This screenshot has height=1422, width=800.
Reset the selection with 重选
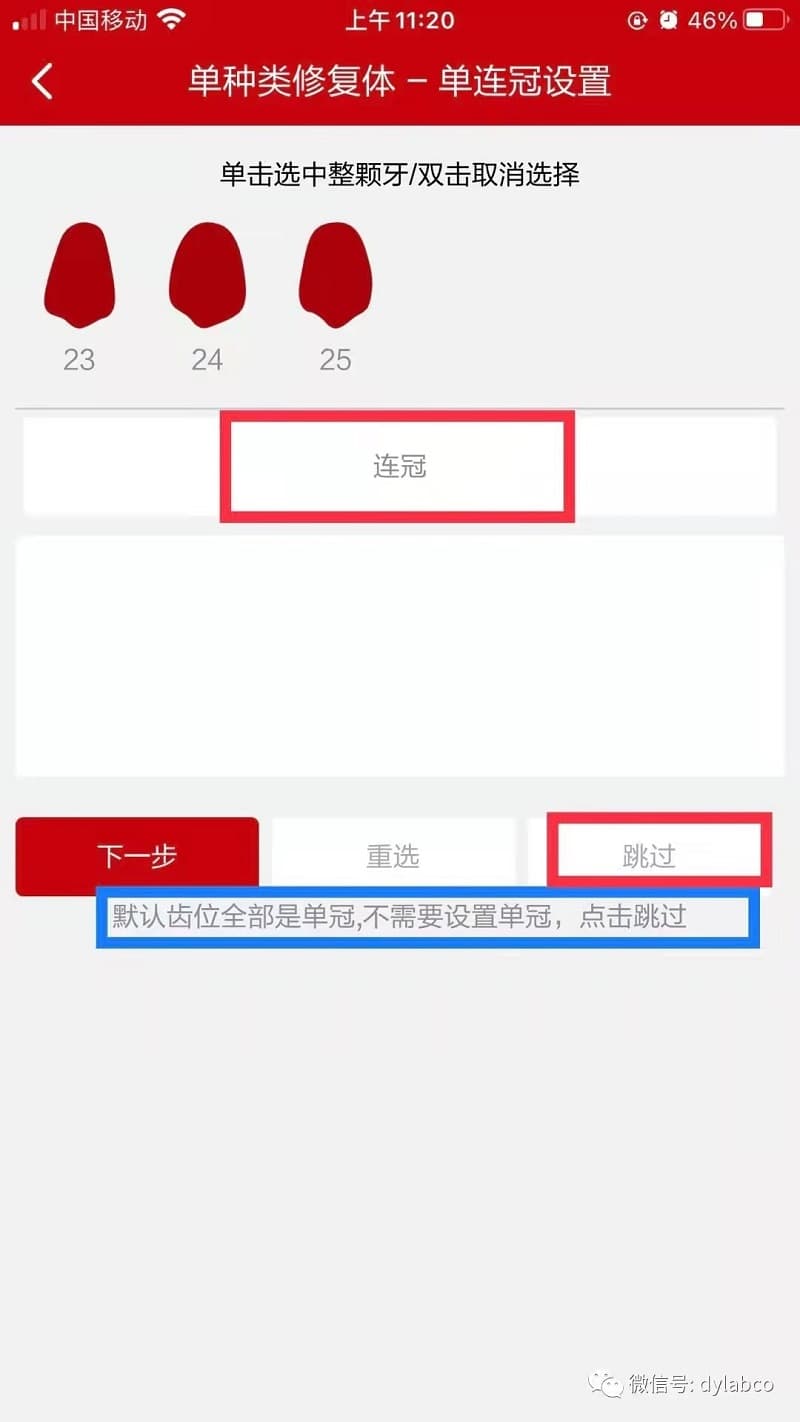click(393, 856)
